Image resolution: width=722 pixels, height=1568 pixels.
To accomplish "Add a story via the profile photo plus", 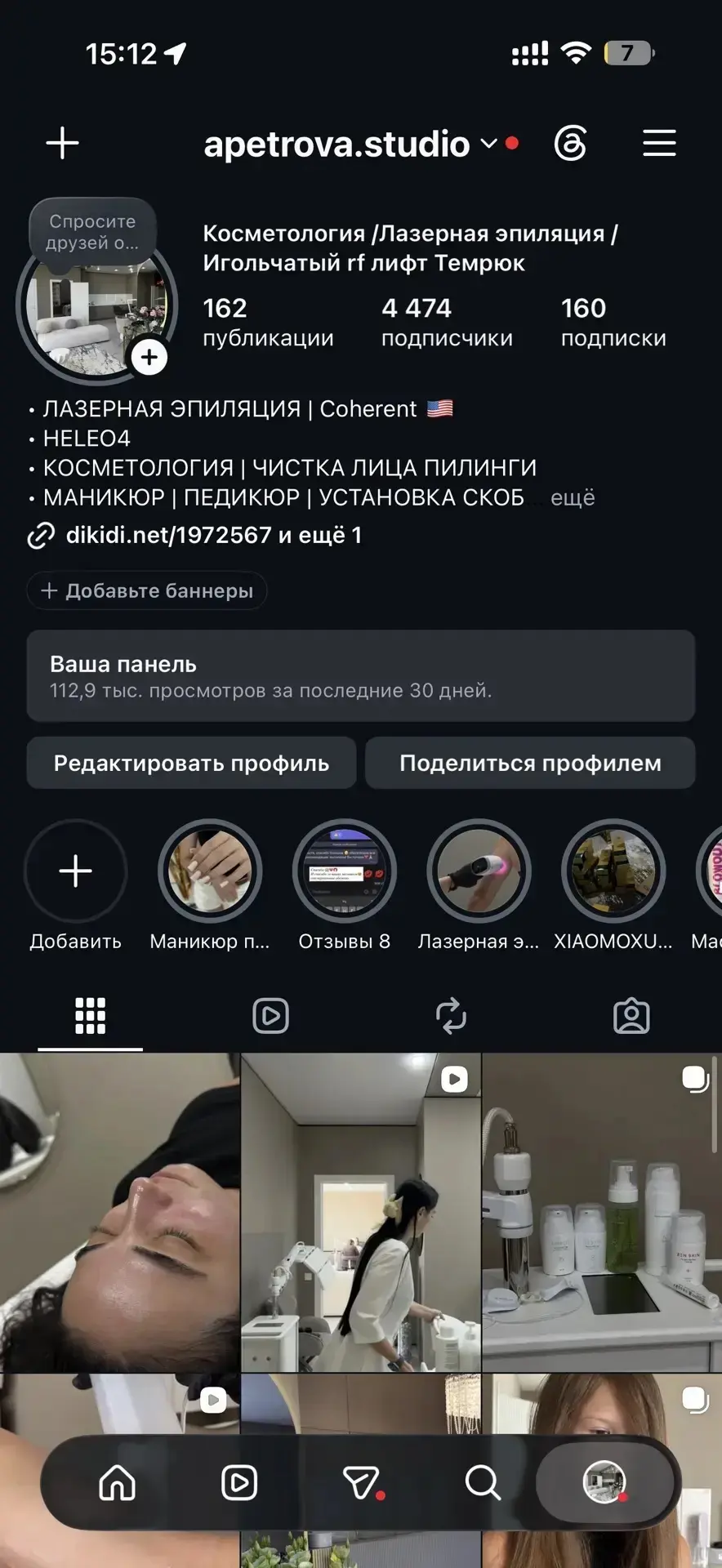I will 149,357.
